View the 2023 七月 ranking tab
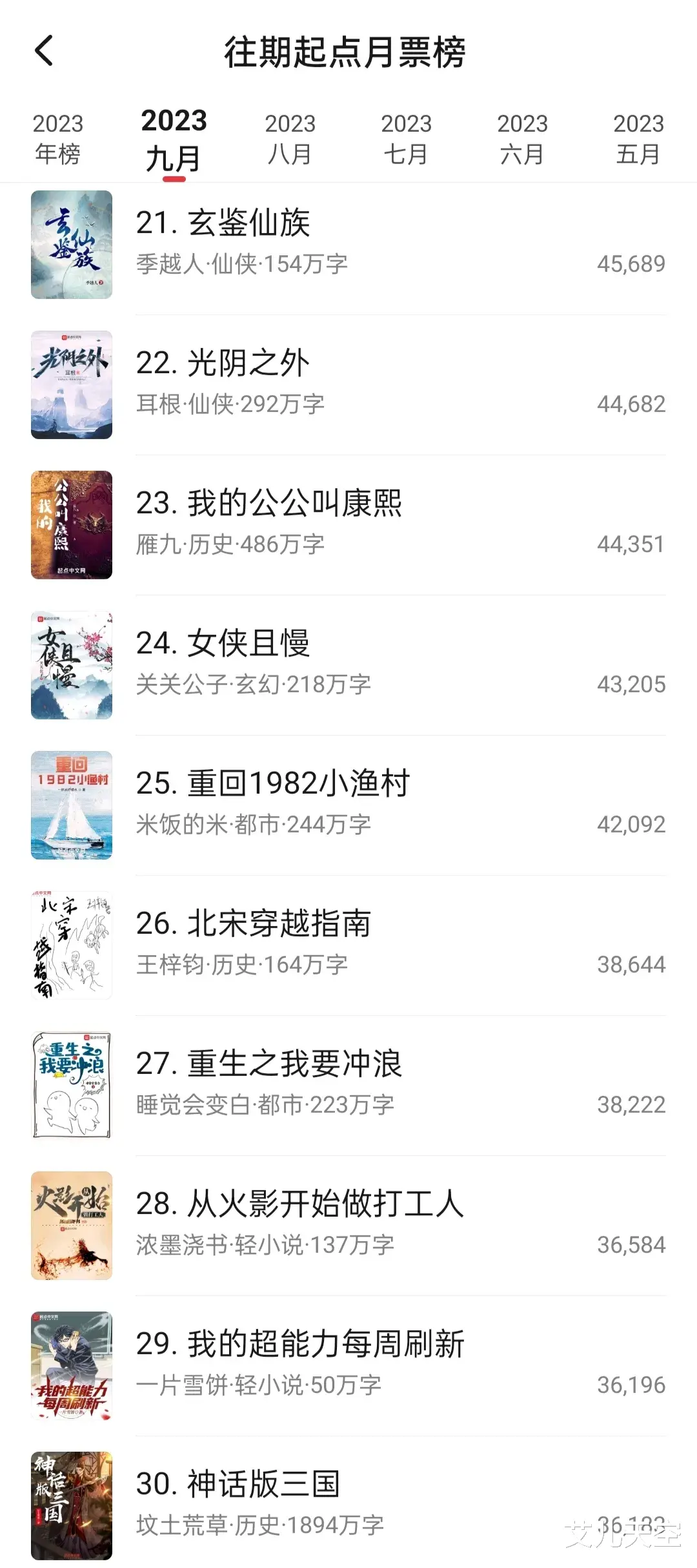 click(407, 139)
